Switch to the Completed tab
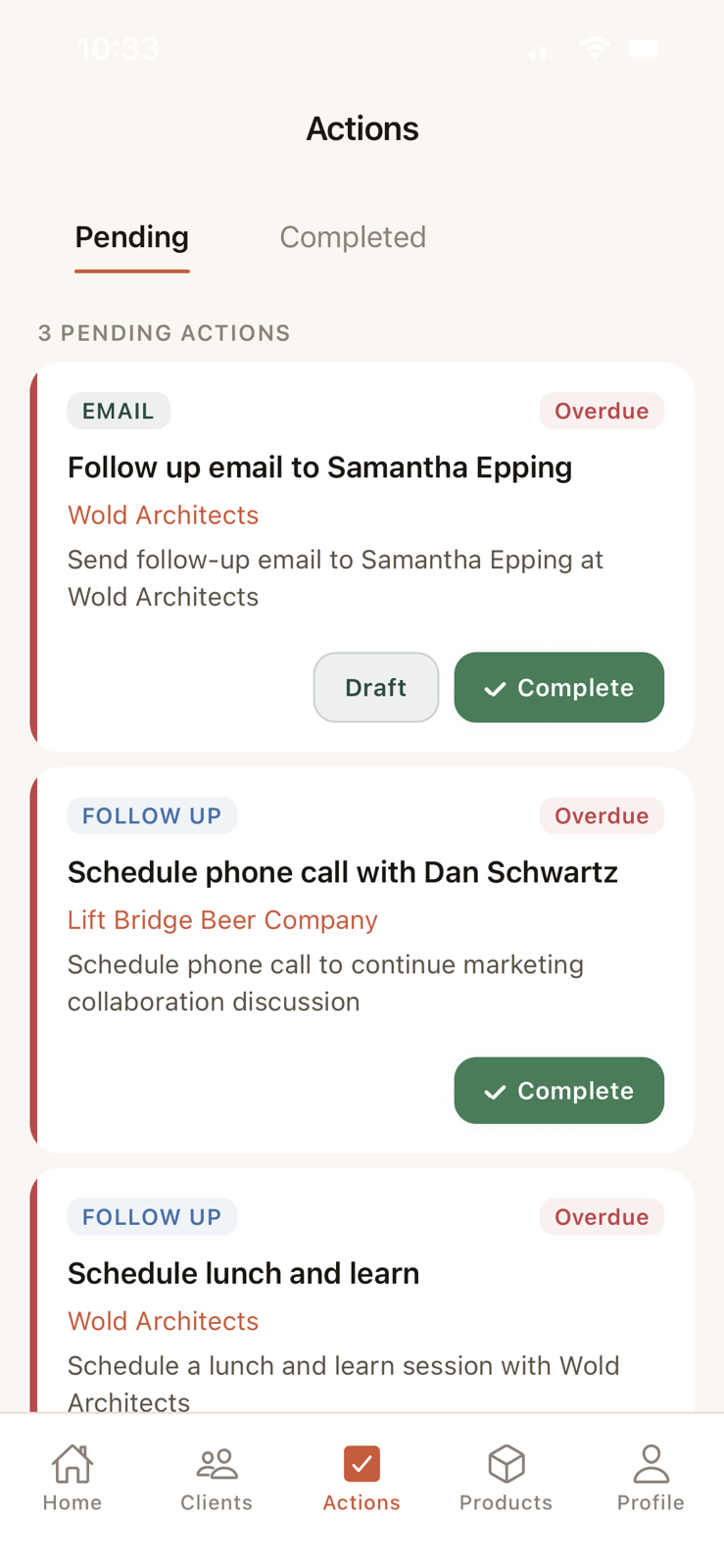Image resolution: width=724 pixels, height=1568 pixels. (353, 237)
